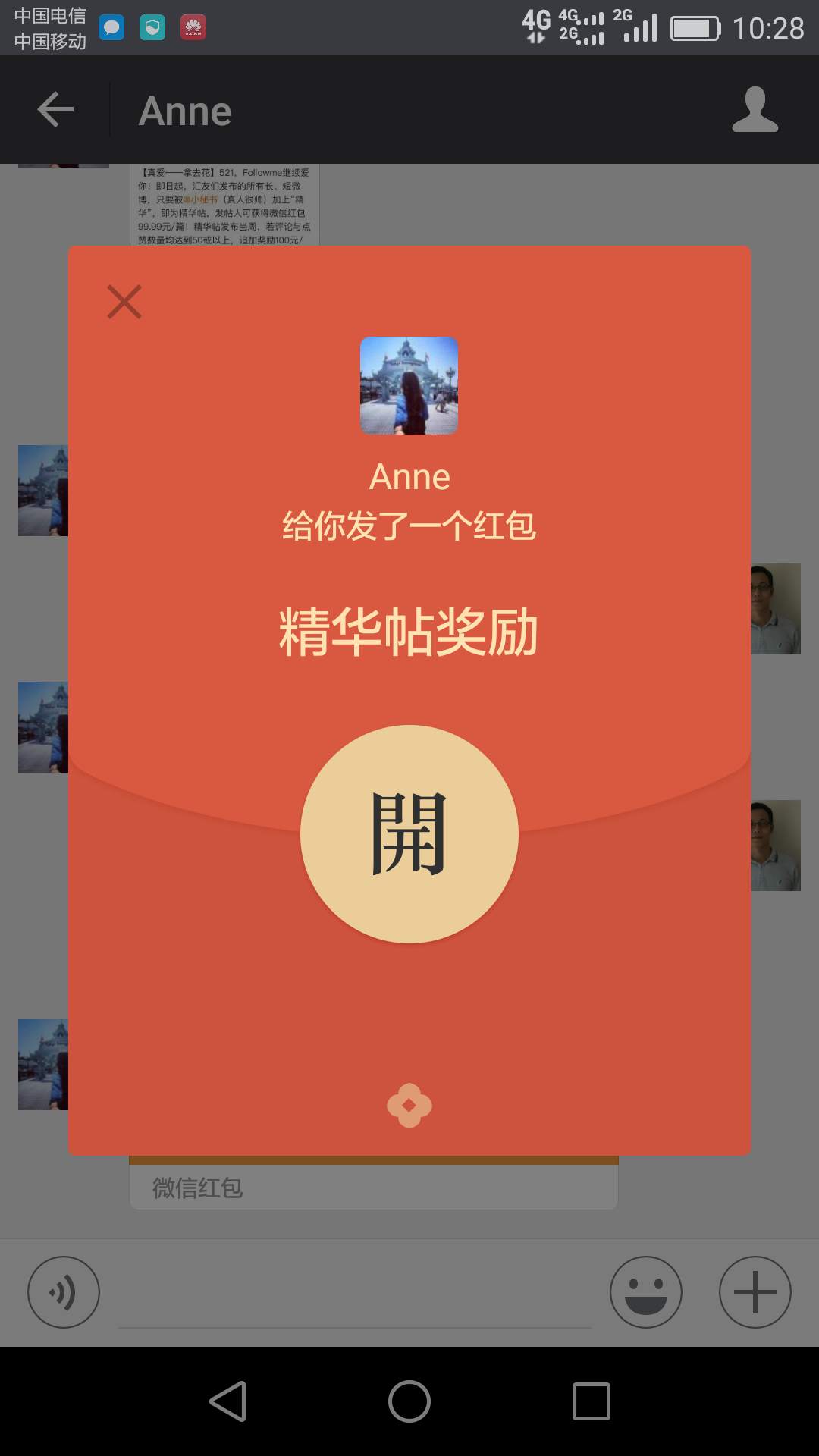
Task: Open the red packet with 開 button
Action: click(x=409, y=834)
